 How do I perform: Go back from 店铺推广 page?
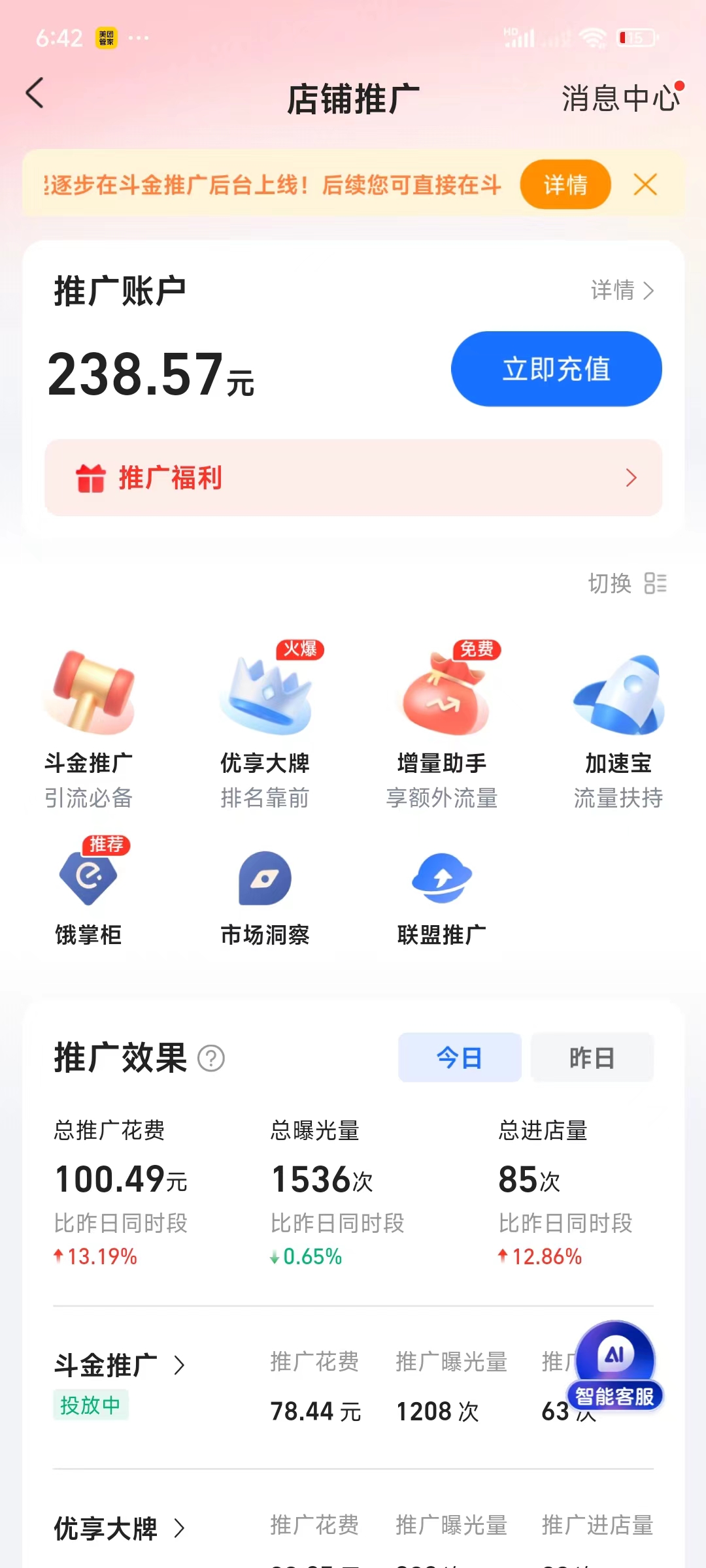[x=35, y=93]
